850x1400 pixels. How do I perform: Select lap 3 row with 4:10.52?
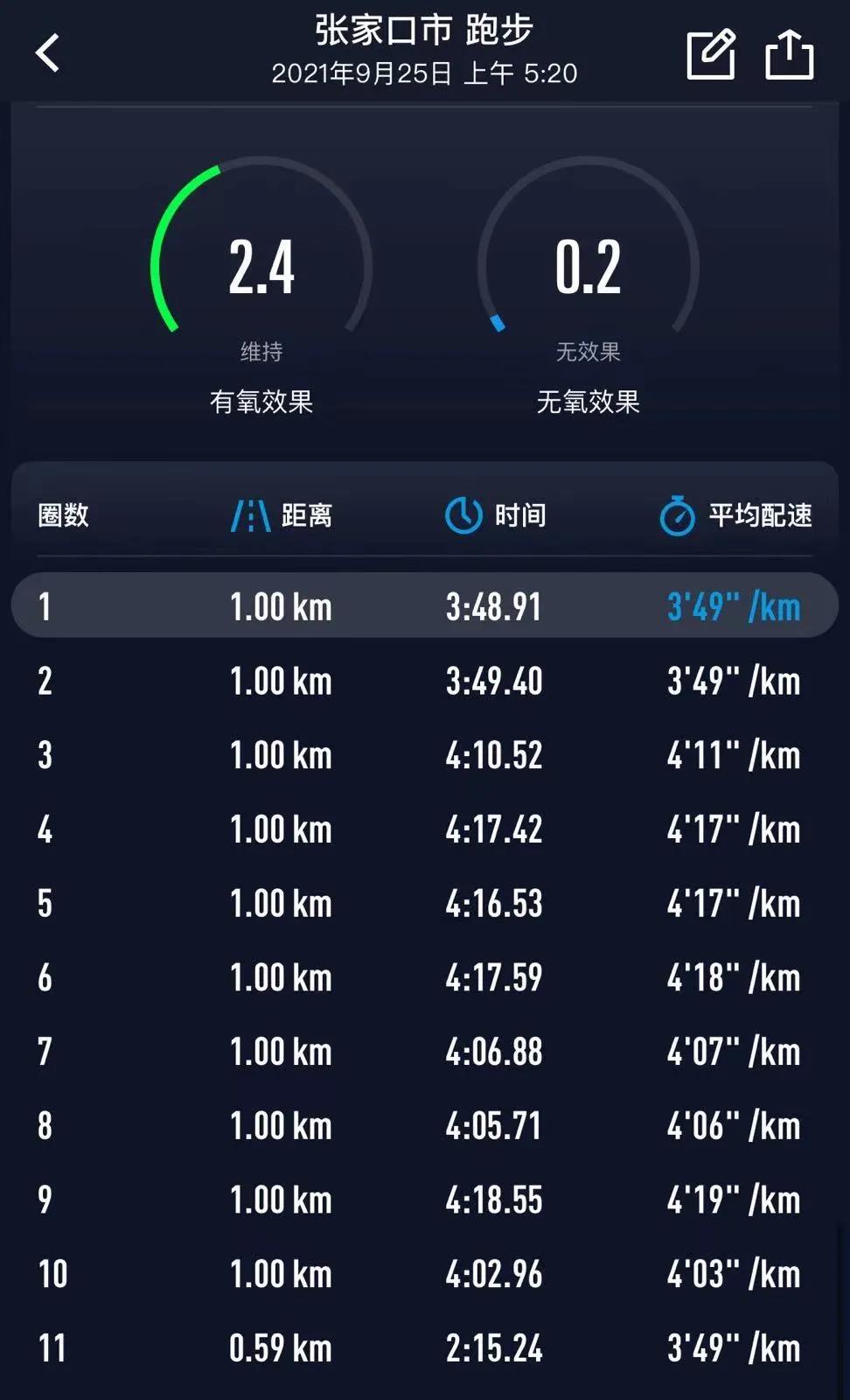point(425,754)
